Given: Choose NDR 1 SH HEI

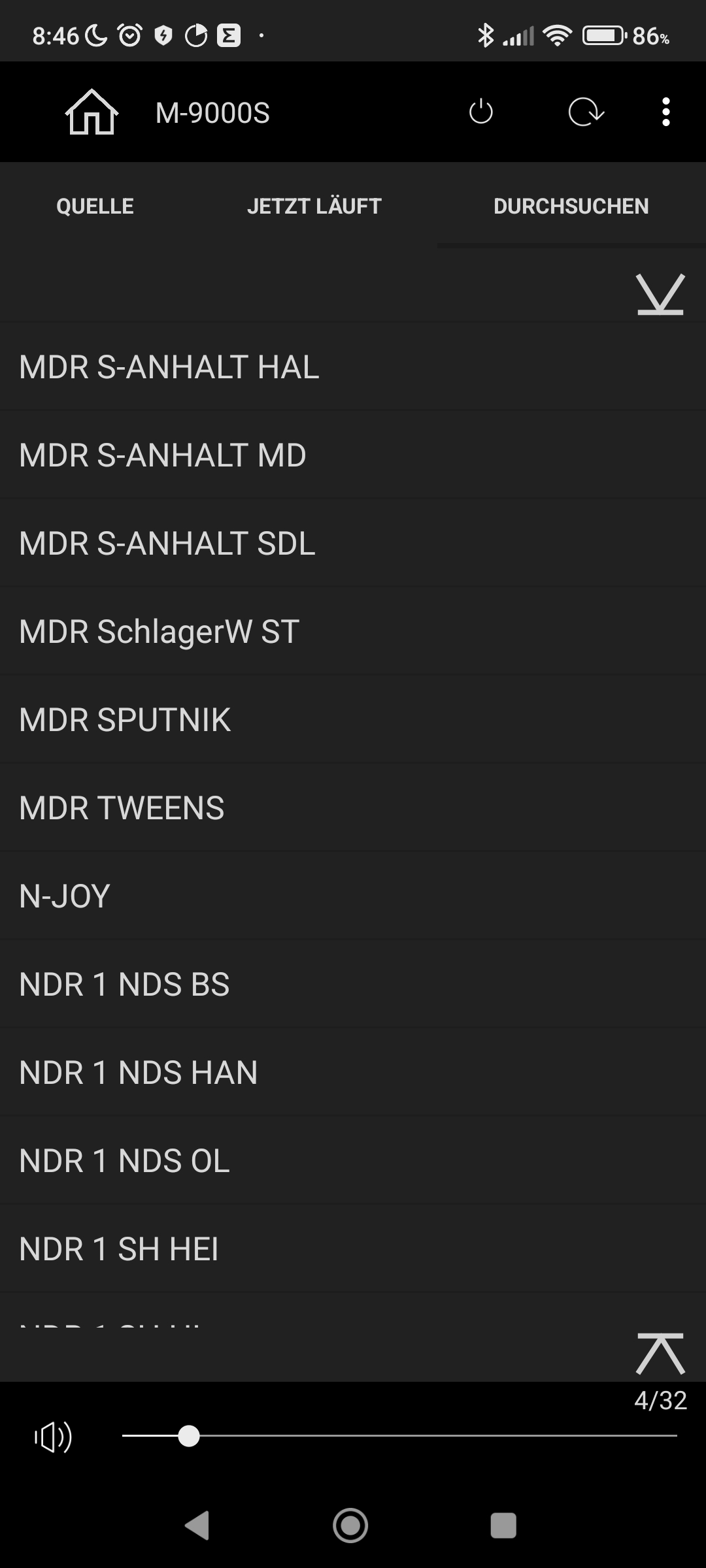Looking at the screenshot, I should point(353,1249).
